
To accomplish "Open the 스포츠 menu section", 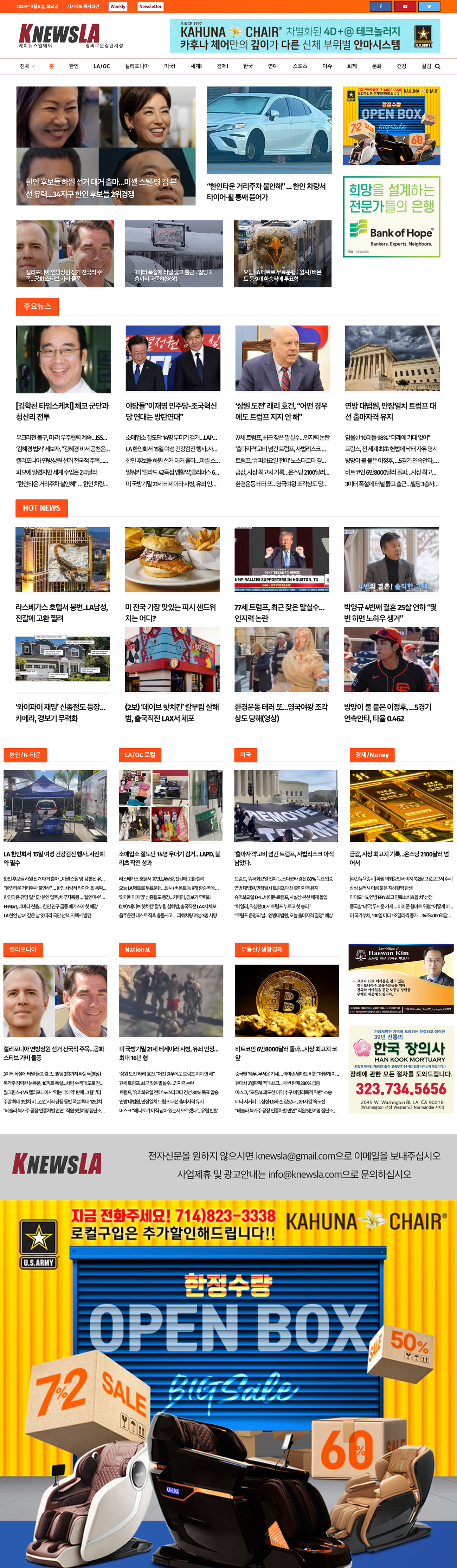I will pyautogui.click(x=300, y=66).
